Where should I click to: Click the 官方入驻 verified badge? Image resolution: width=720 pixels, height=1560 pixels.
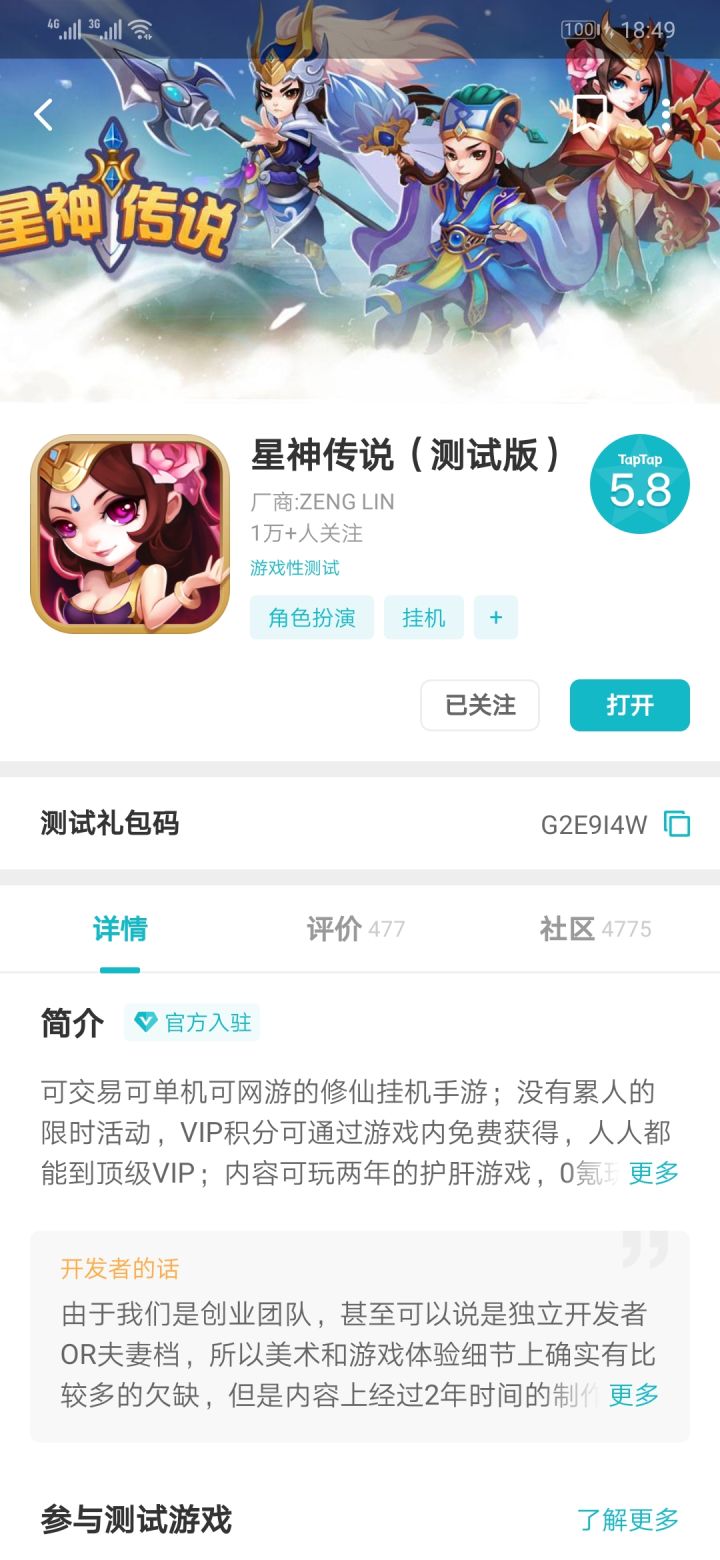tap(193, 1022)
